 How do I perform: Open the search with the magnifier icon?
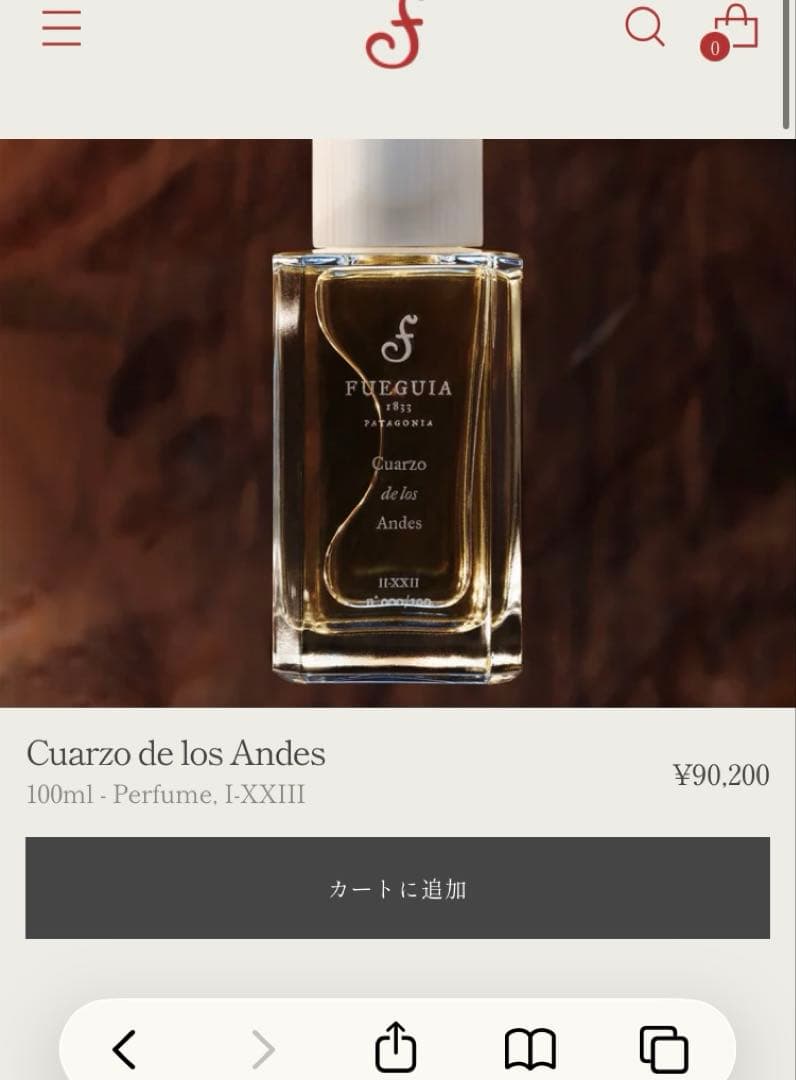[x=645, y=29]
